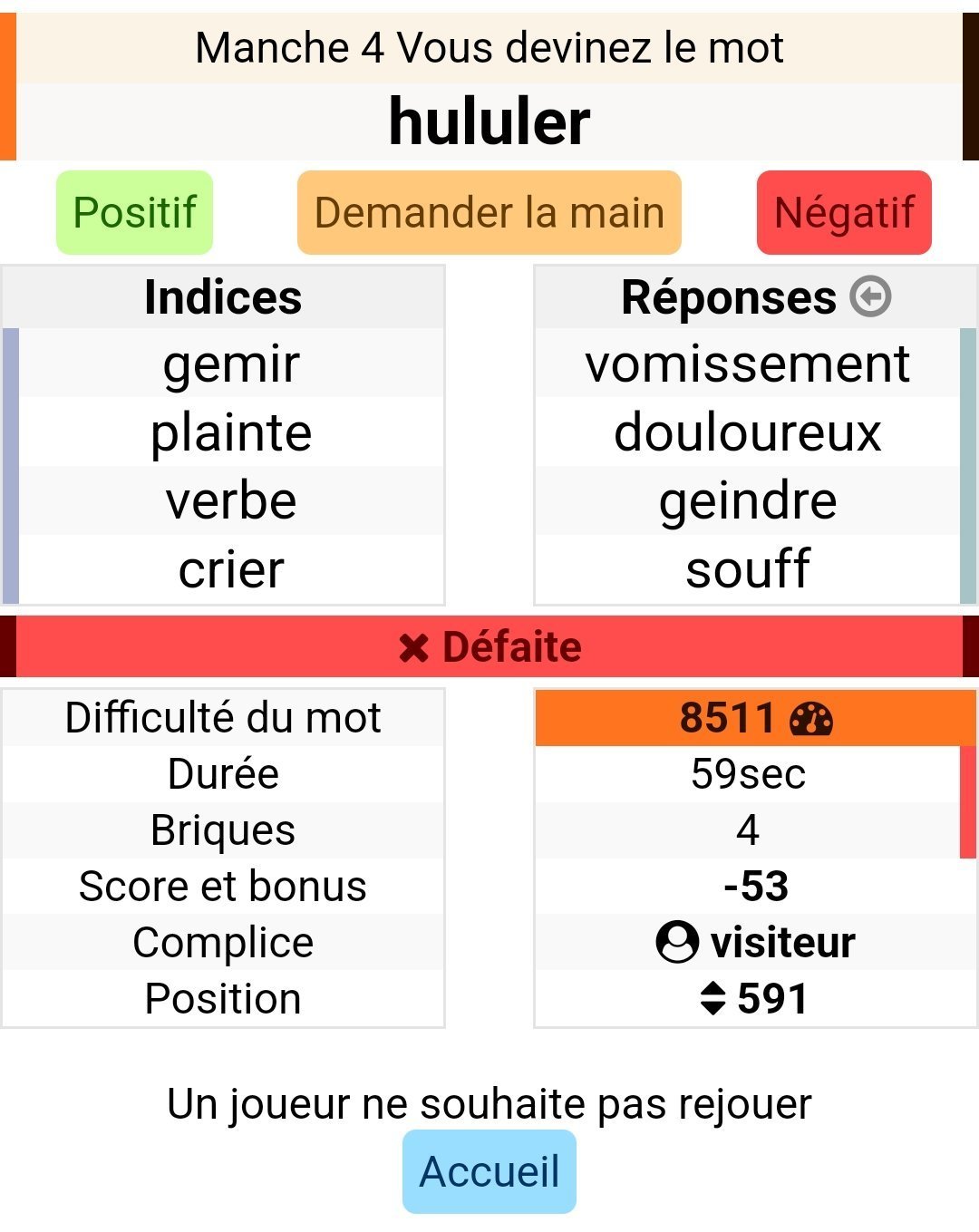Tap the arrow icon beside Réponses
This screenshot has width=979, height=1232.
tap(870, 296)
